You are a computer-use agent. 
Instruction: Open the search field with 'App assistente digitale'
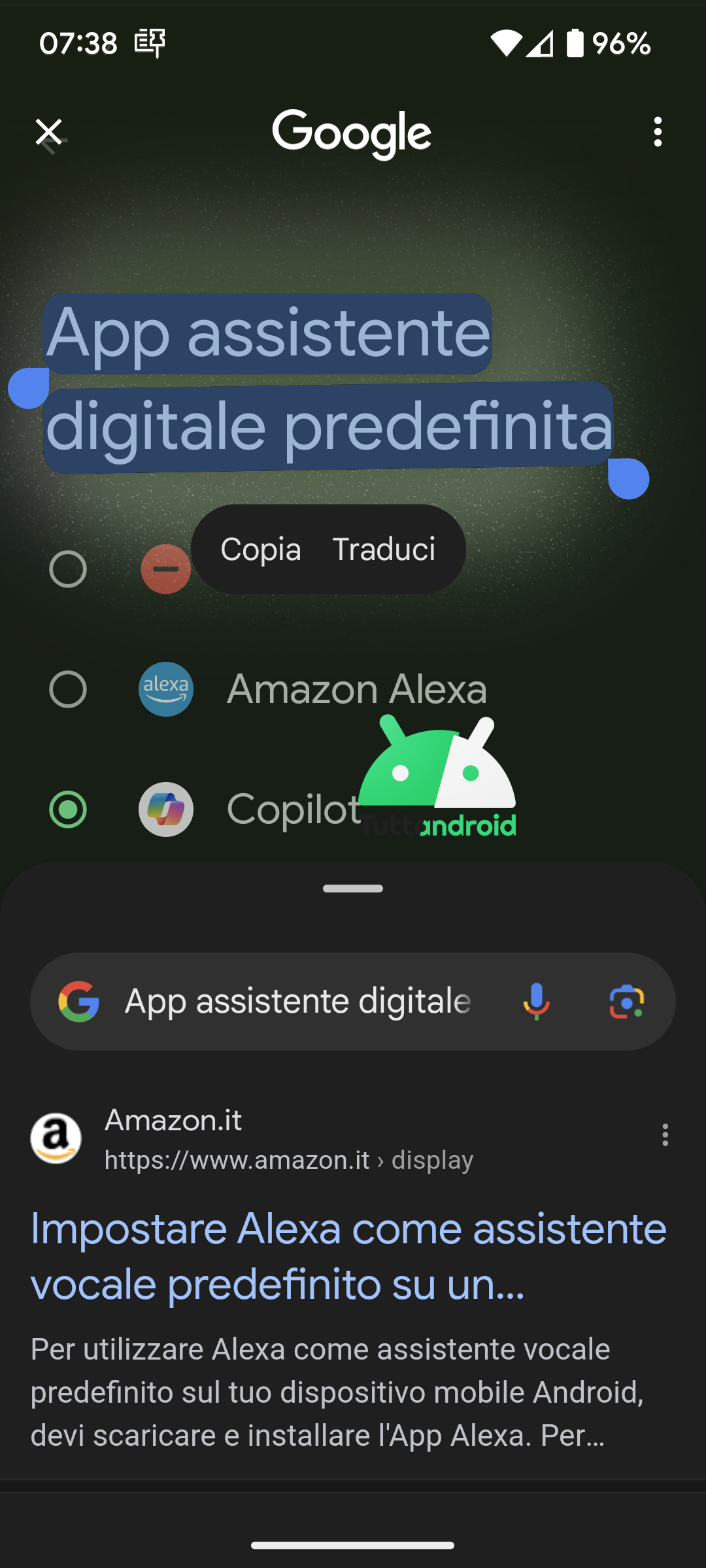297,1002
